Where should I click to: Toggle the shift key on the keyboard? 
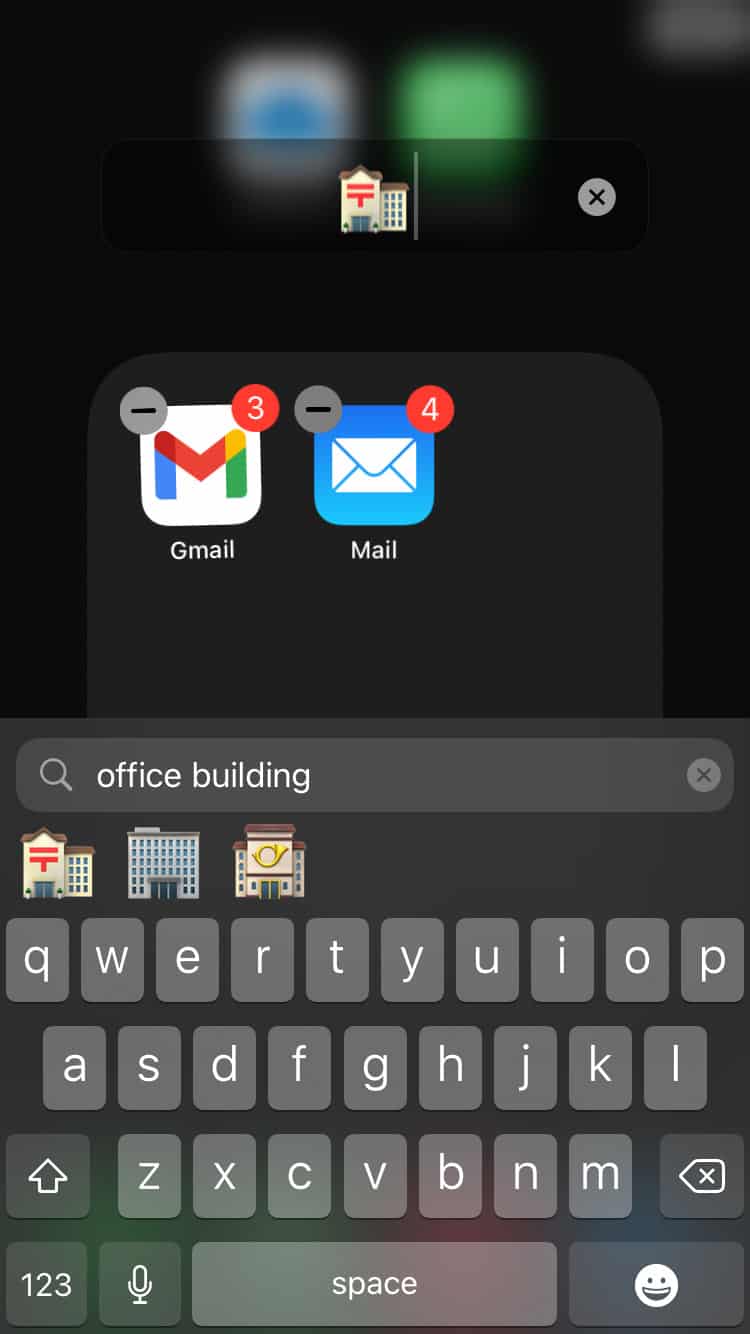pyautogui.click(x=48, y=1176)
